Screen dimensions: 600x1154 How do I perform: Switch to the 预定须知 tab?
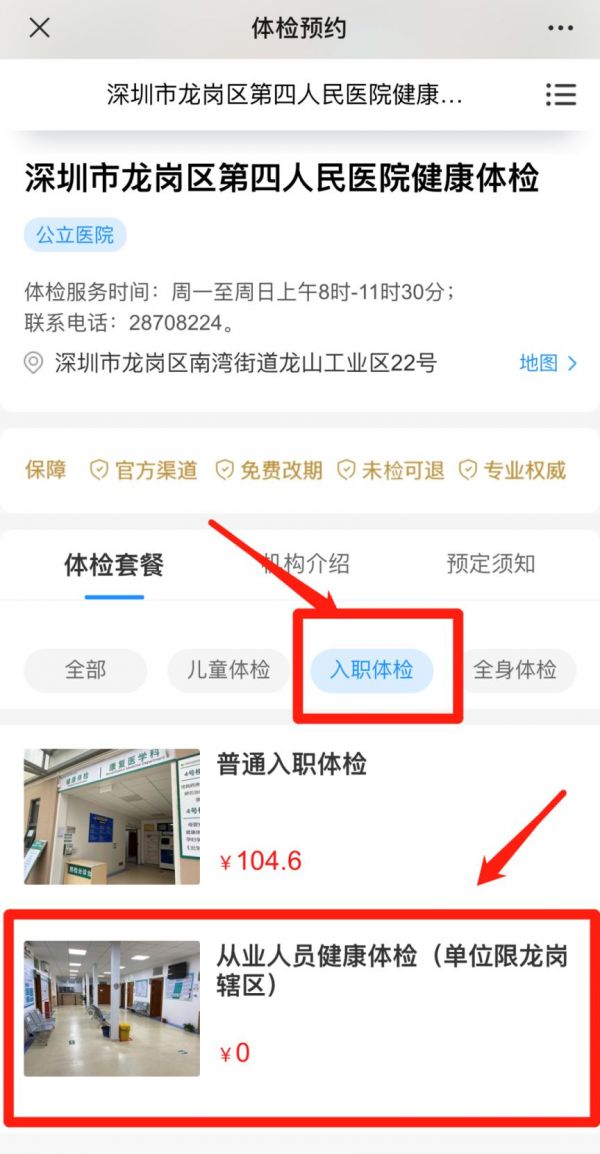click(490, 564)
